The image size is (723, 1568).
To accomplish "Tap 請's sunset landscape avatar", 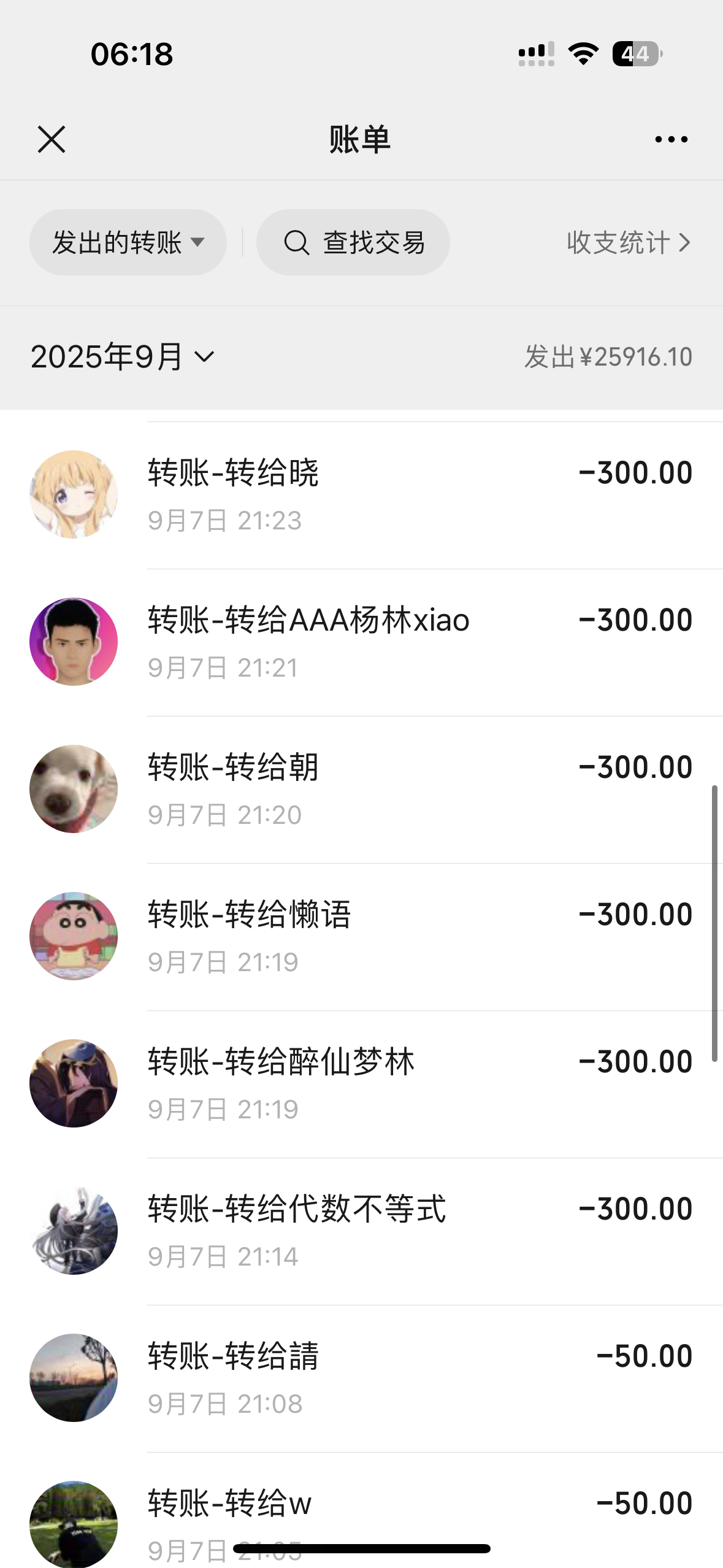I will 73,1376.
